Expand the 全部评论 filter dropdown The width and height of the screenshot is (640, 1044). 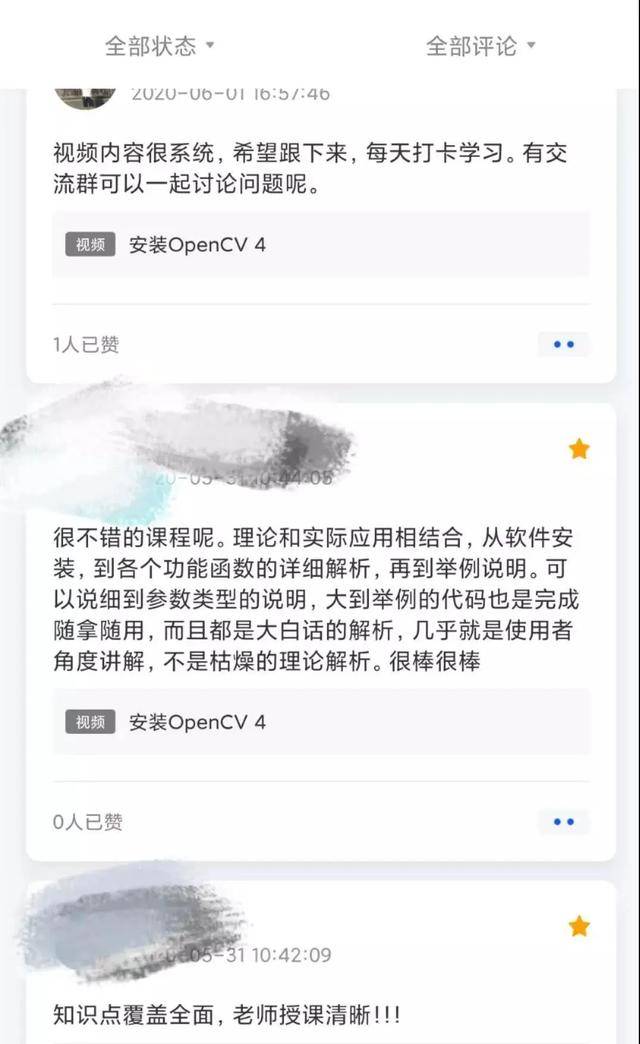481,46
